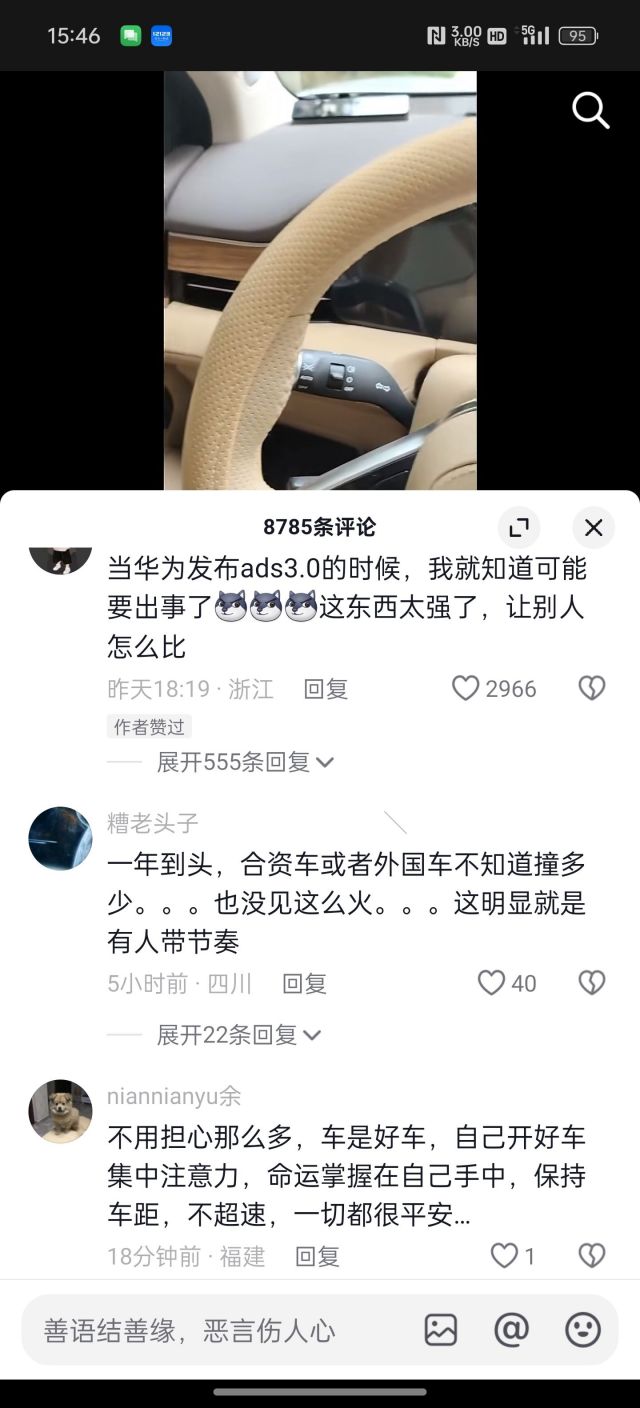Viewport: 640px width, 1408px height.
Task: Reply to 糟老头子's comment
Action: (304, 983)
